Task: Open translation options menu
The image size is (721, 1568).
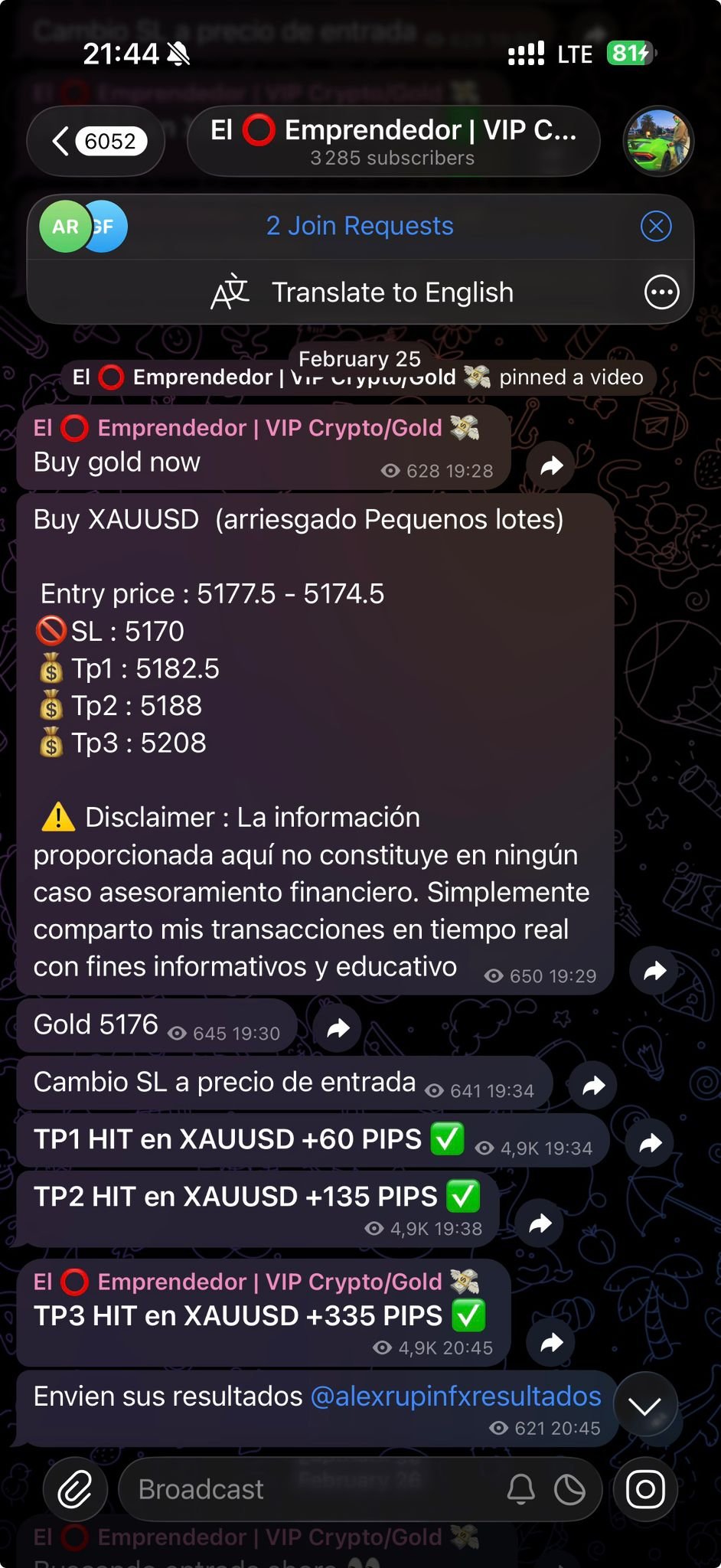Action: (x=661, y=292)
